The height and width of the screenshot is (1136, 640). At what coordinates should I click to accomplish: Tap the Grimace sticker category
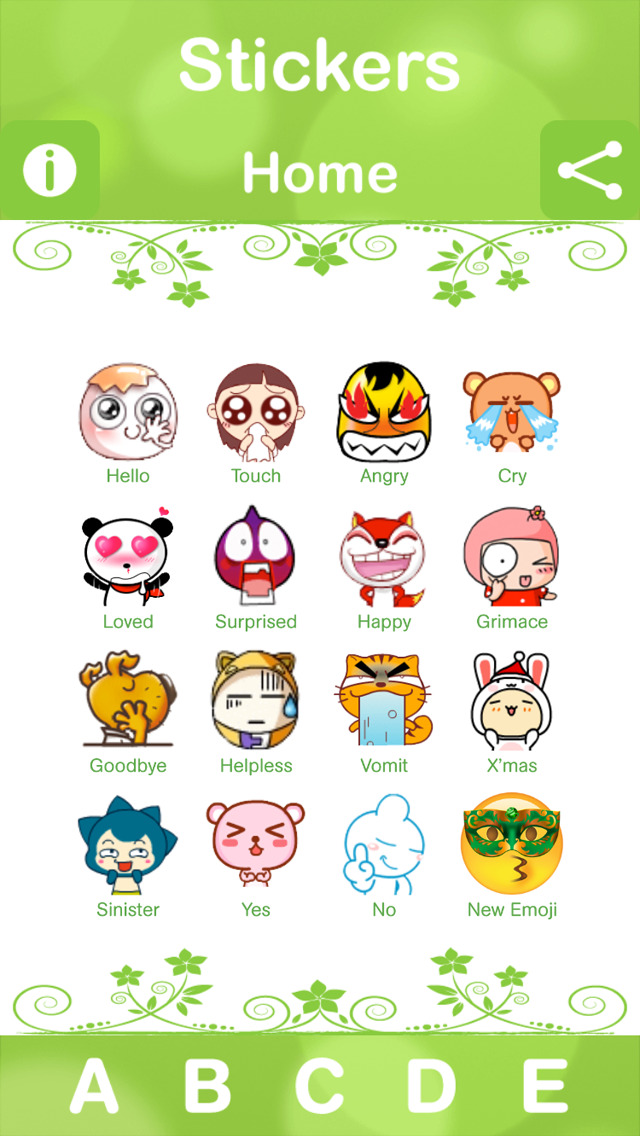click(512, 569)
